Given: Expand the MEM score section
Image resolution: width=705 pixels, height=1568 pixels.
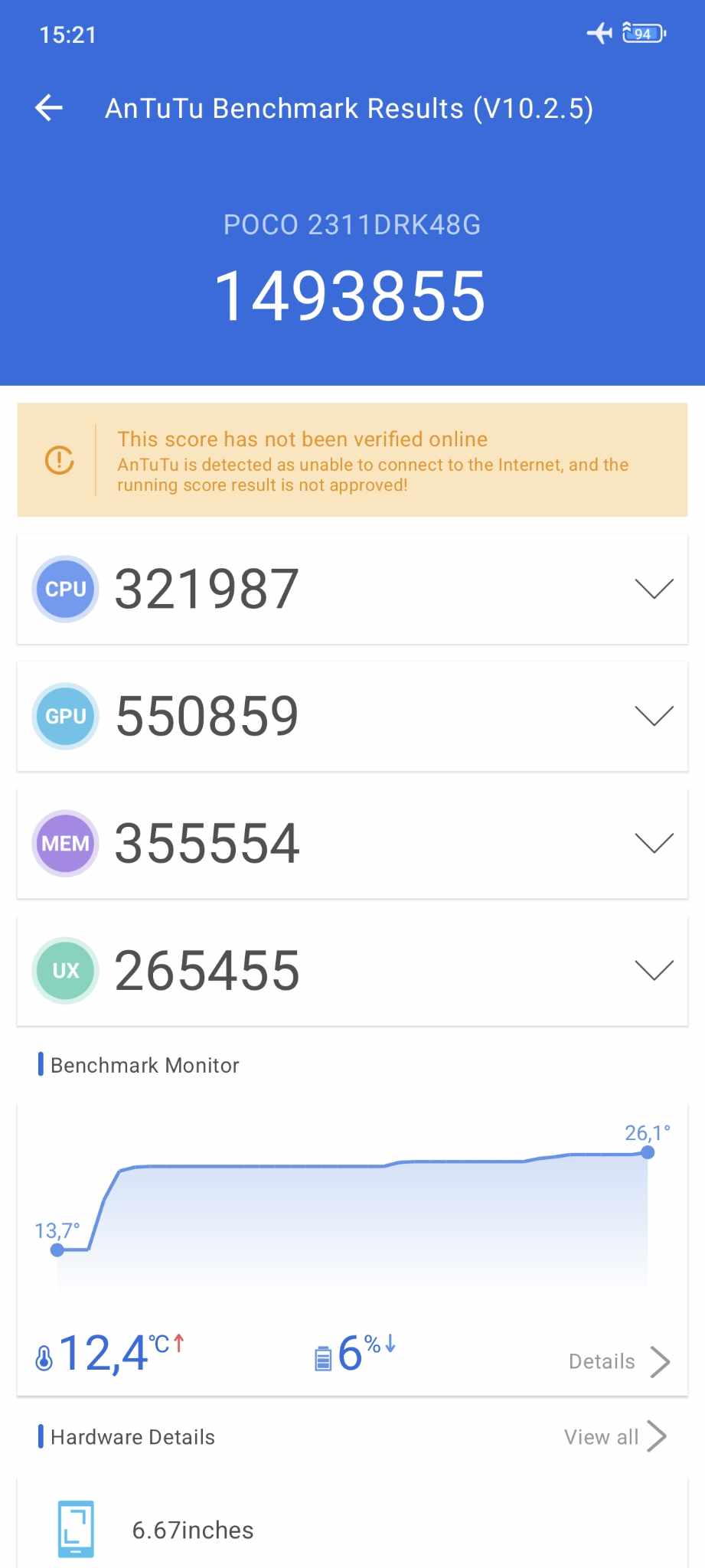Looking at the screenshot, I should click(654, 843).
